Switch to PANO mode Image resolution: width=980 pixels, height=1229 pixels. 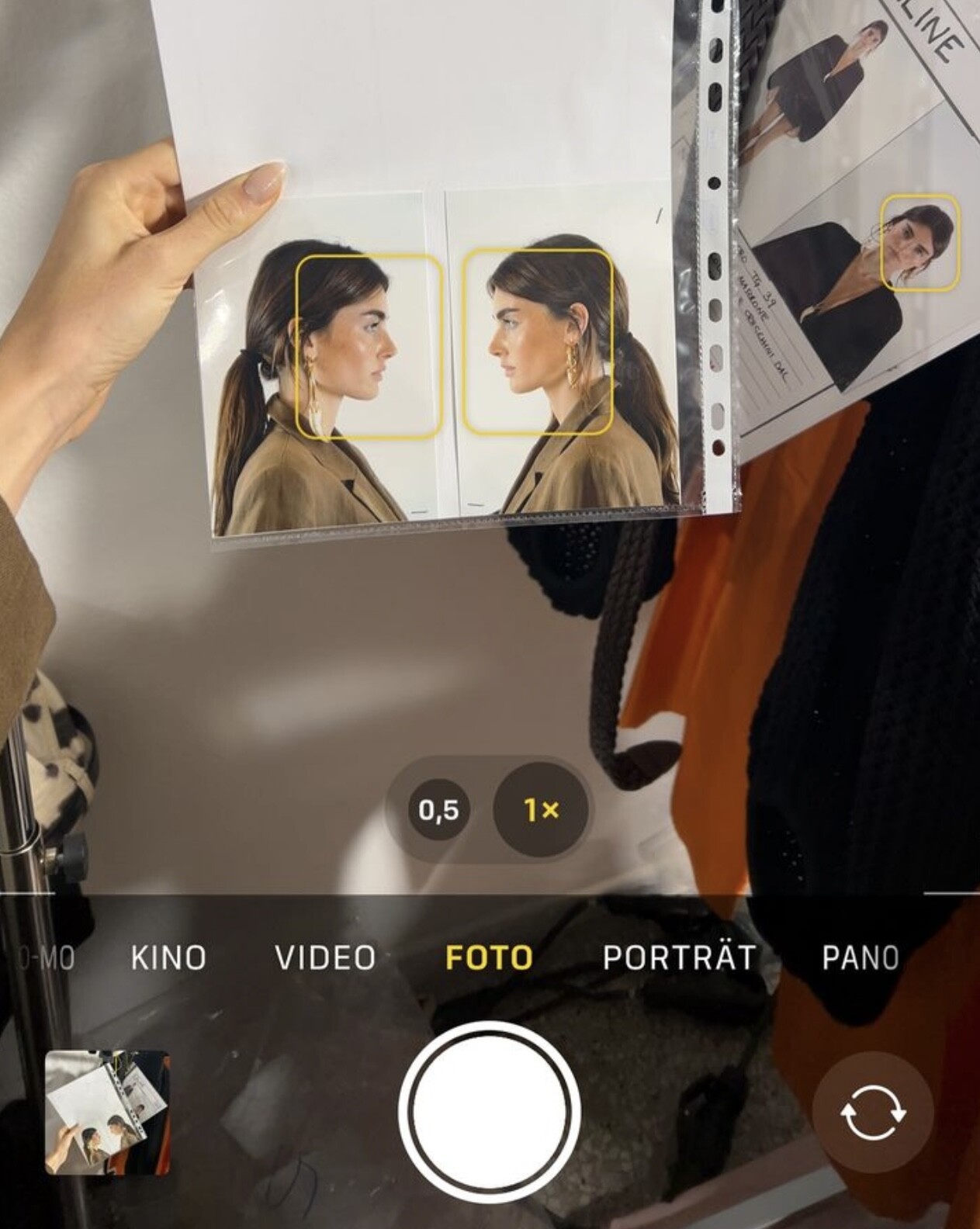[860, 957]
